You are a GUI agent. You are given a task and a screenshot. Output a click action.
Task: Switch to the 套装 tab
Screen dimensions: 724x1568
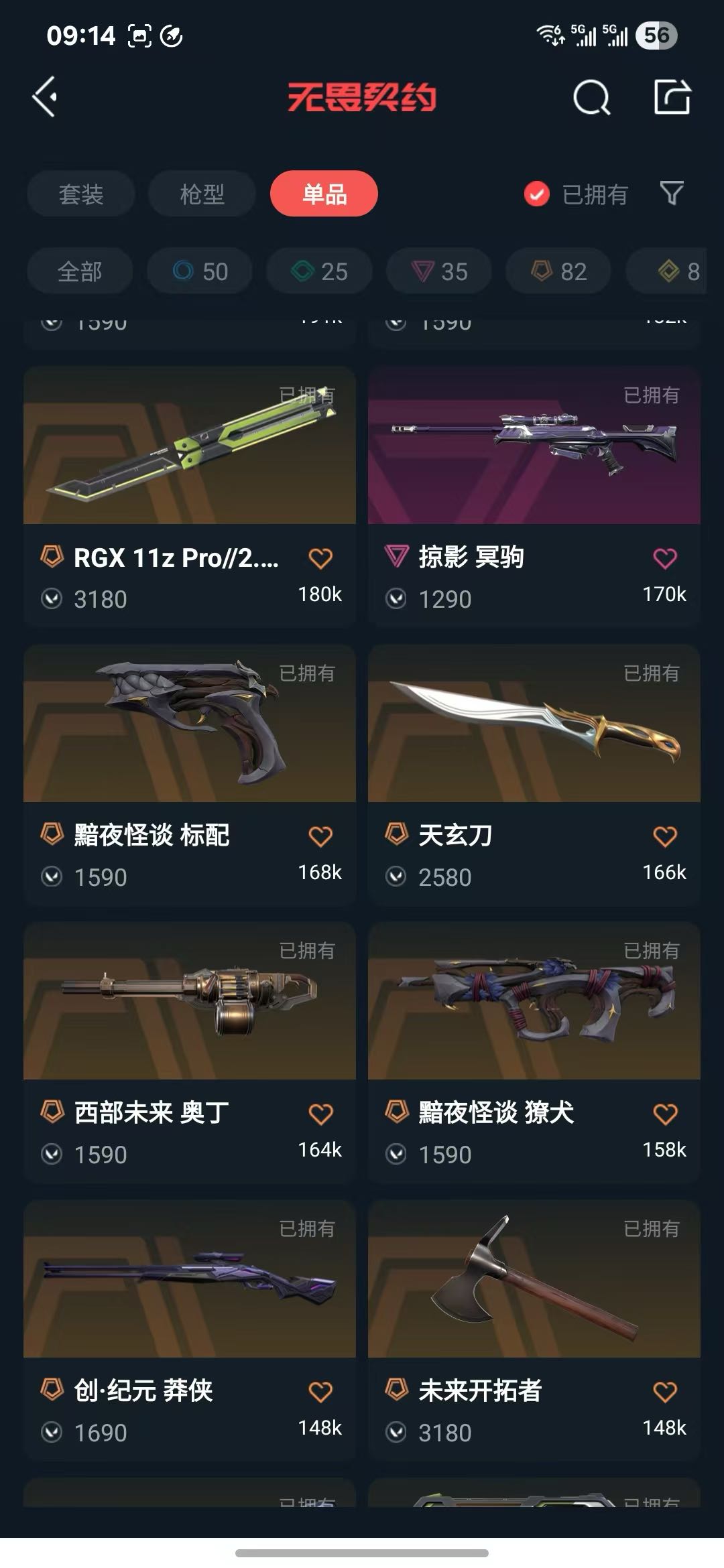click(81, 194)
